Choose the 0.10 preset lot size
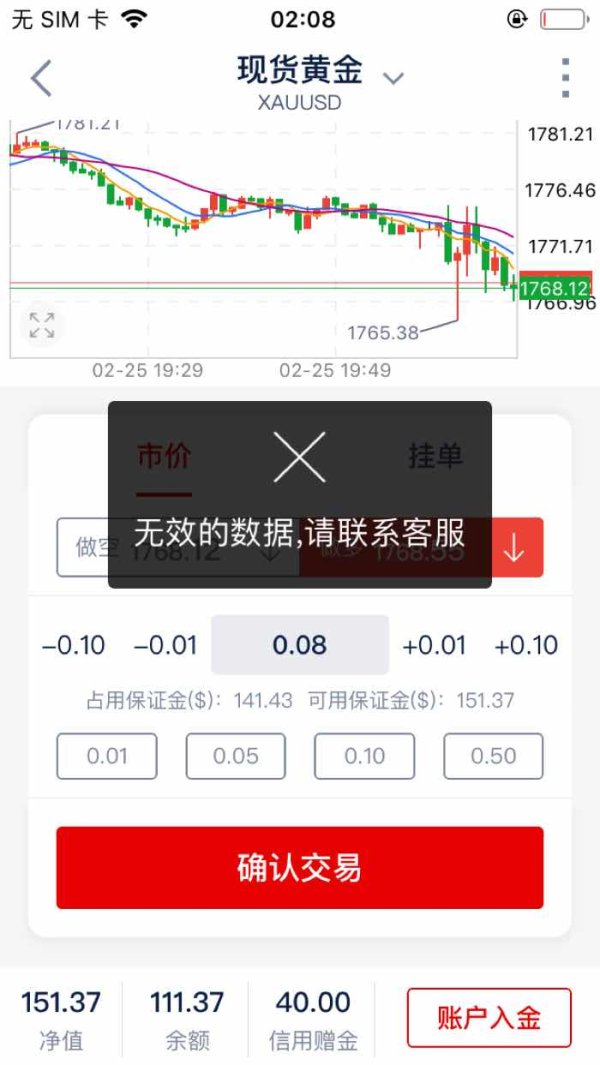 pos(364,756)
